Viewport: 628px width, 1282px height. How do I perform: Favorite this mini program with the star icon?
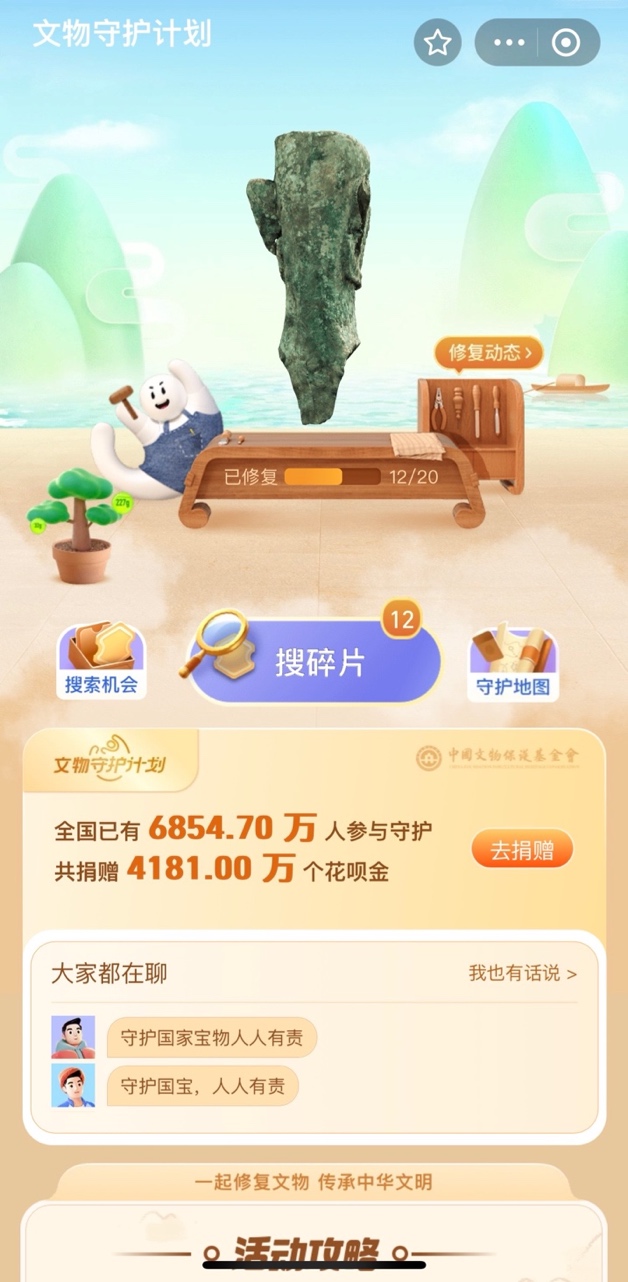(438, 43)
